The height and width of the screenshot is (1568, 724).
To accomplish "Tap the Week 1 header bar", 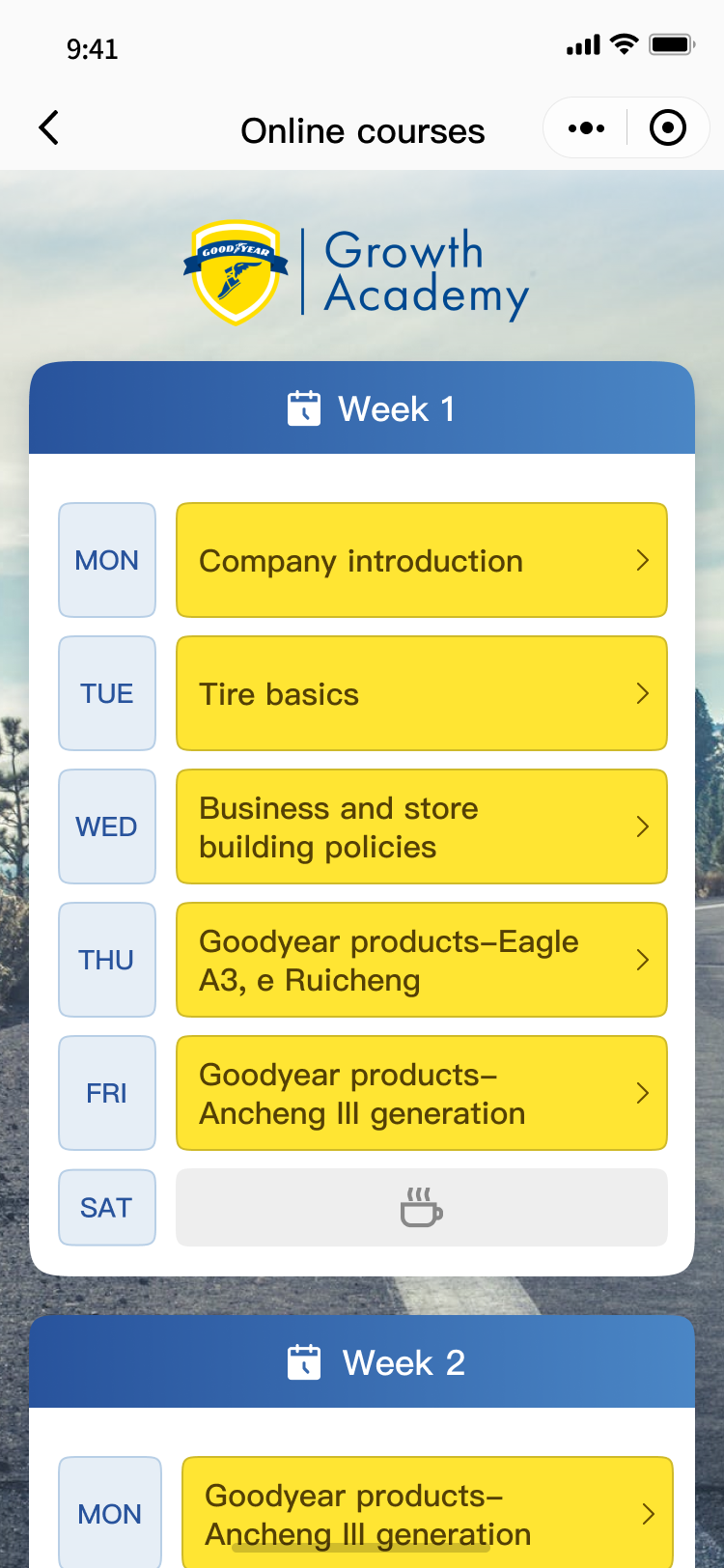I will click(362, 407).
